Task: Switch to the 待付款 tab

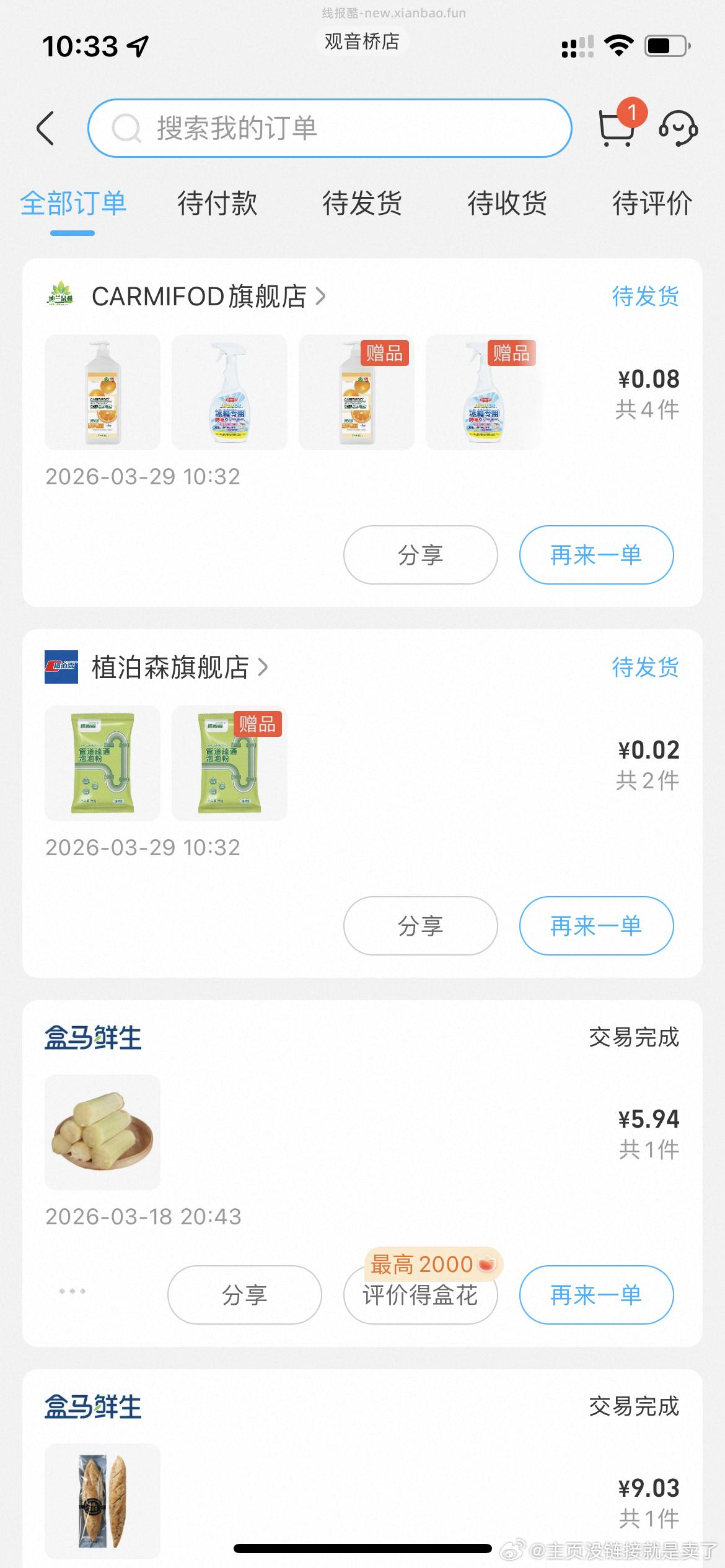Action: tap(216, 203)
